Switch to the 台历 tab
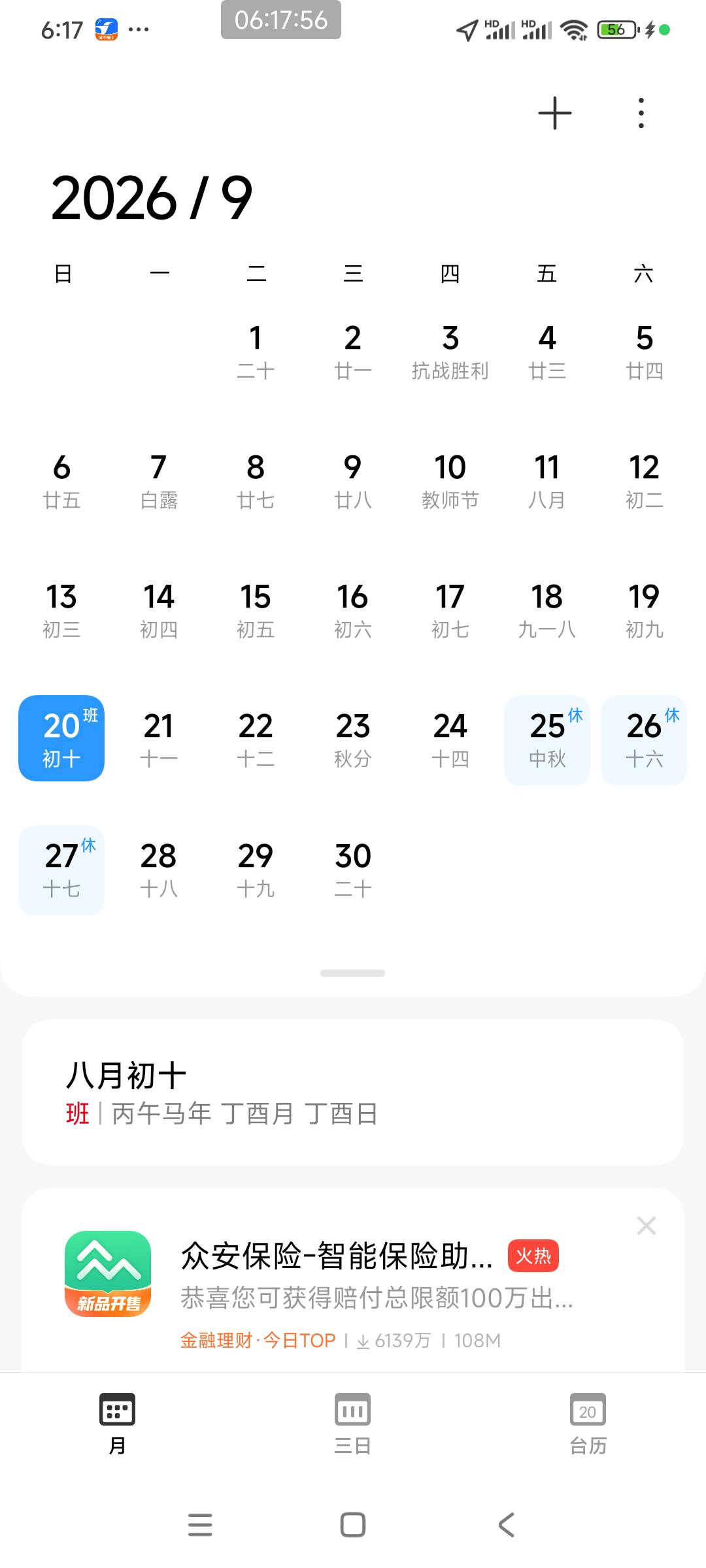Screen dimensions: 706x1568 point(588,1424)
